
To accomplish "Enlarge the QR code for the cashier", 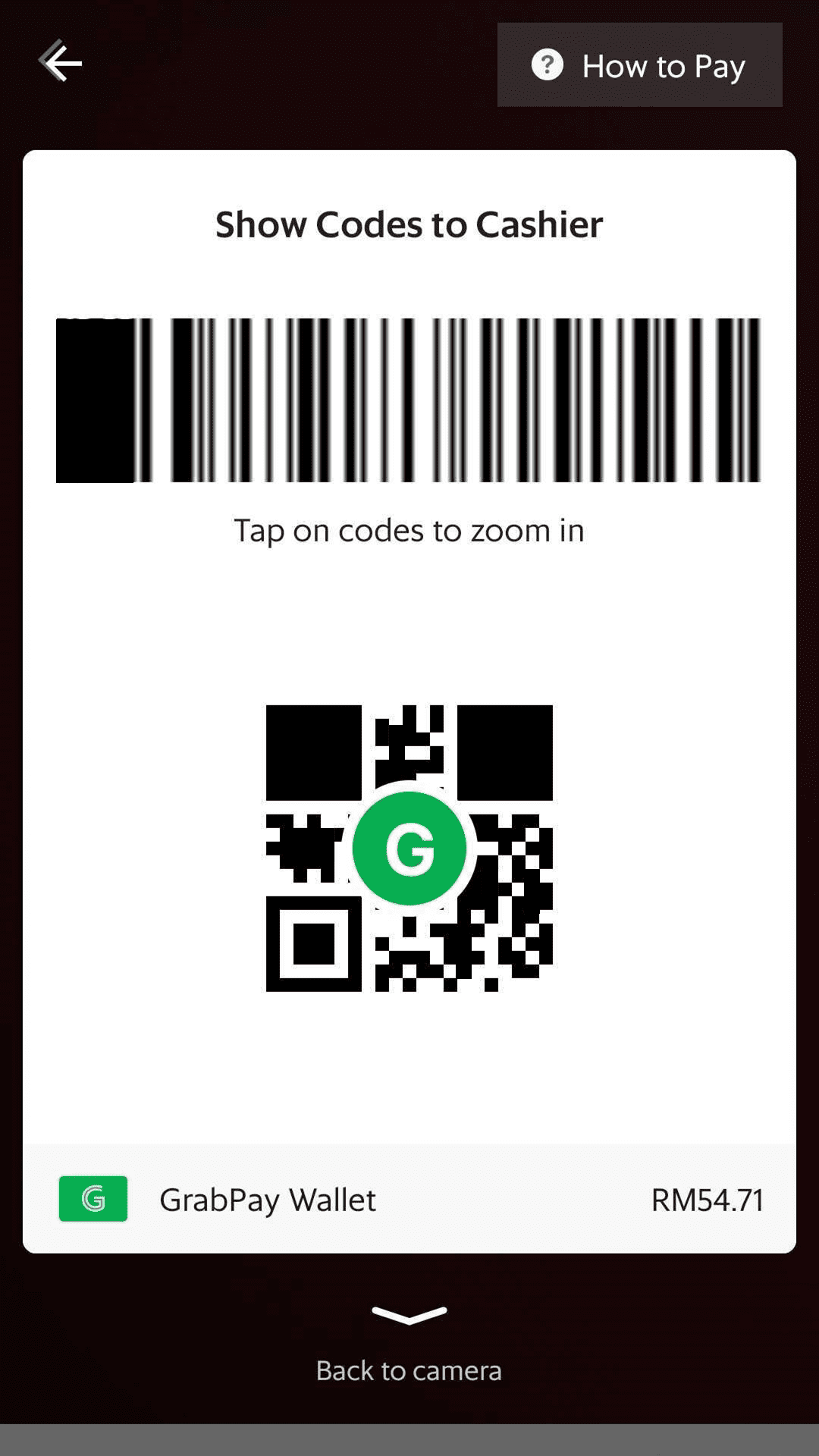I will [x=409, y=848].
